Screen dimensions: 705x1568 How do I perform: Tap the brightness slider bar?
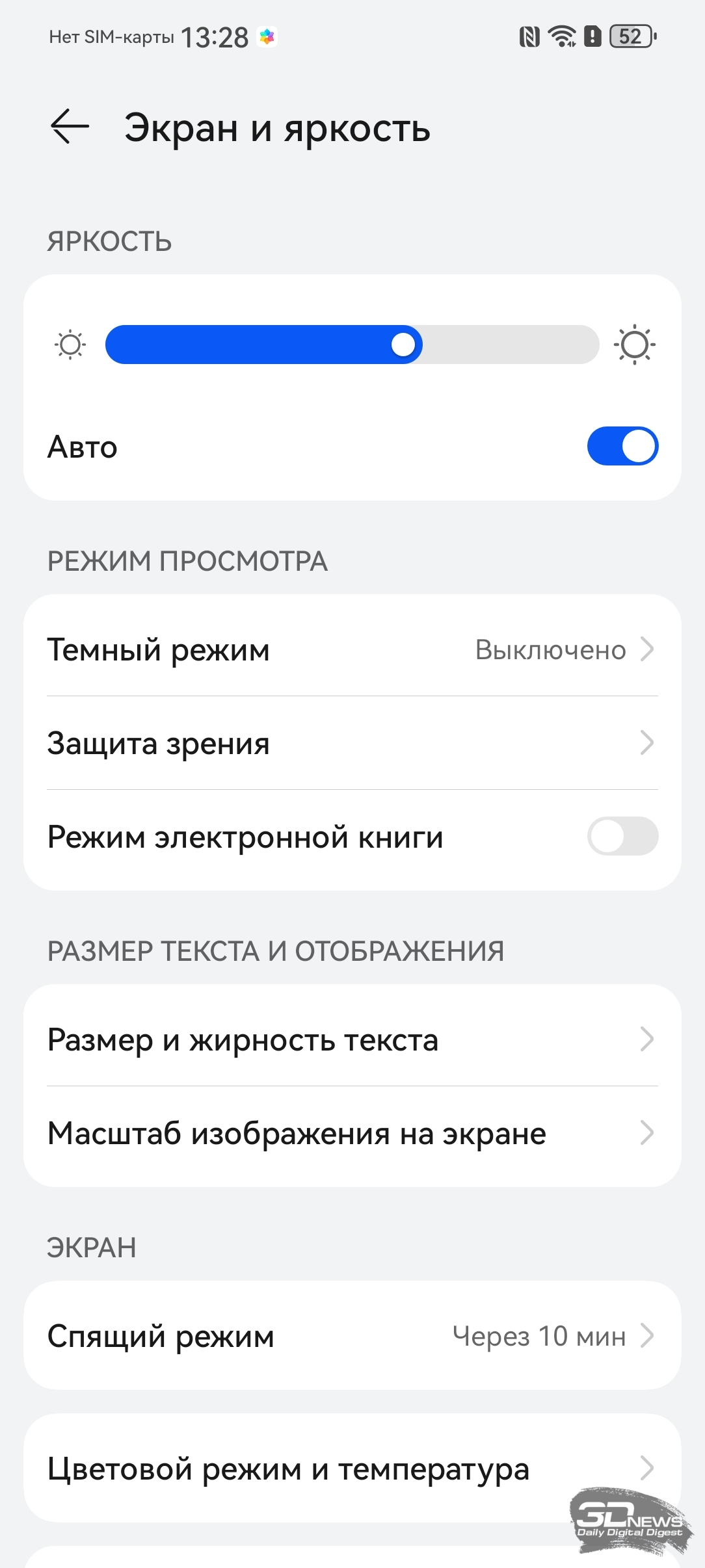tap(351, 345)
